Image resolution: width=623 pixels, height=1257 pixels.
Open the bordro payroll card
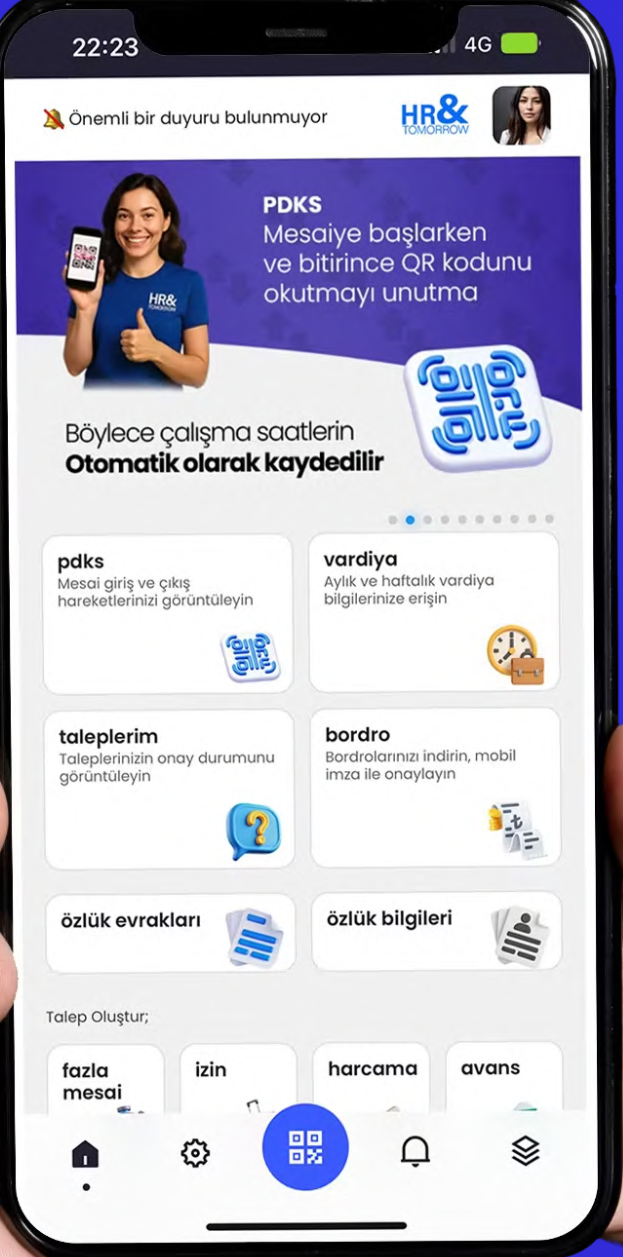(436, 788)
